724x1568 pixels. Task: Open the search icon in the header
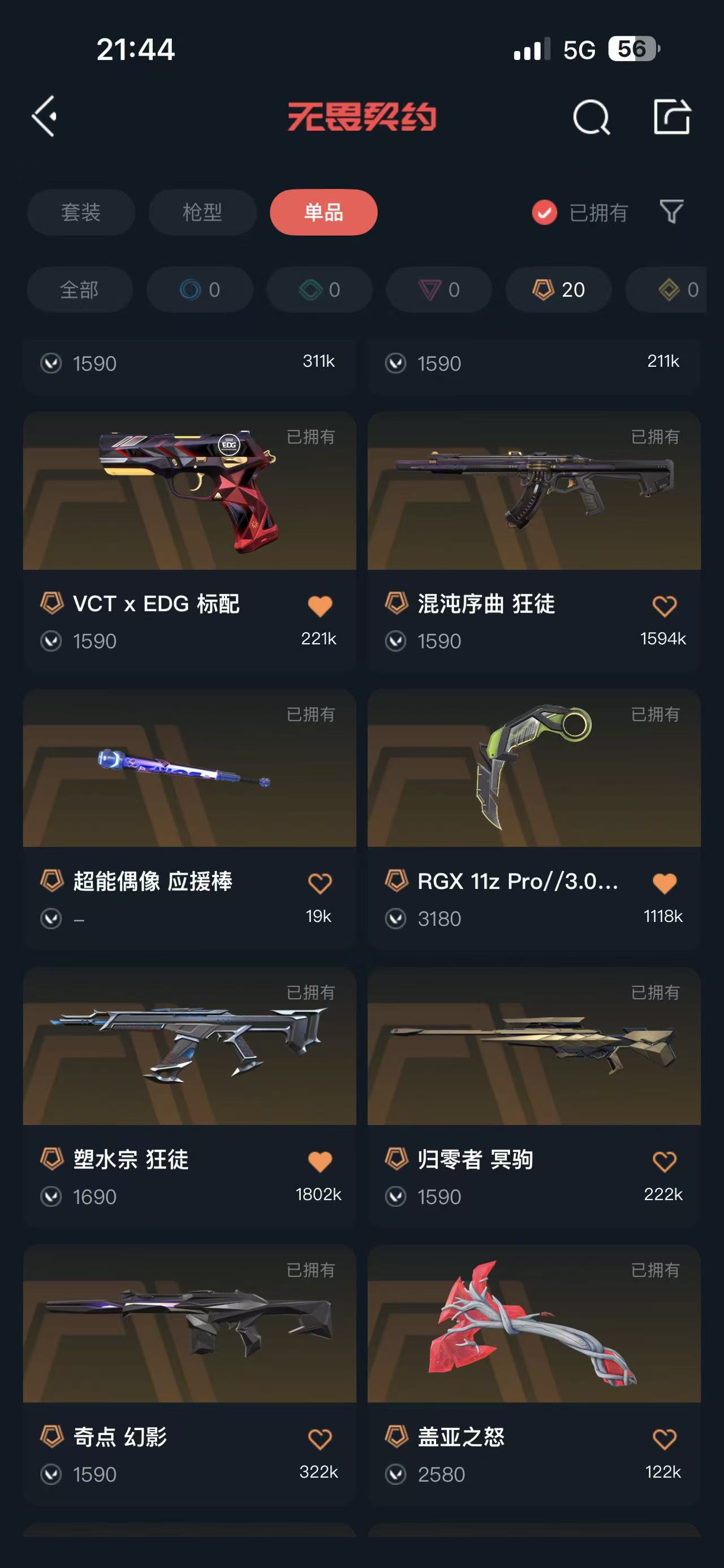coord(591,117)
